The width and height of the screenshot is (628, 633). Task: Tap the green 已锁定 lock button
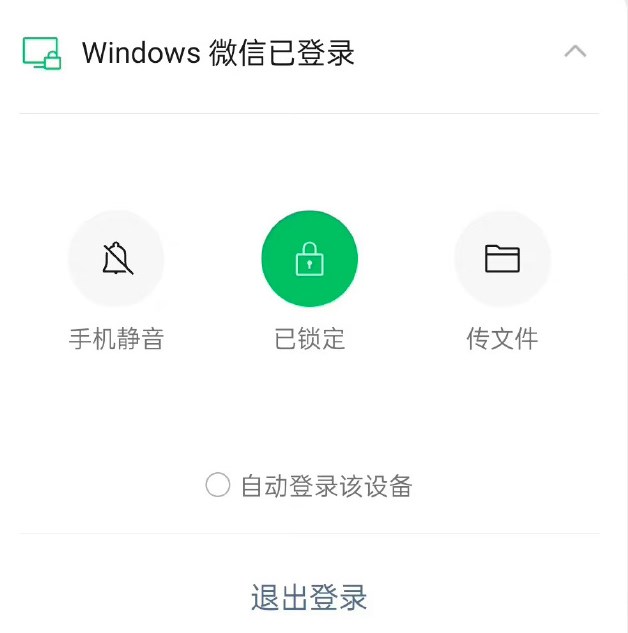(309, 259)
